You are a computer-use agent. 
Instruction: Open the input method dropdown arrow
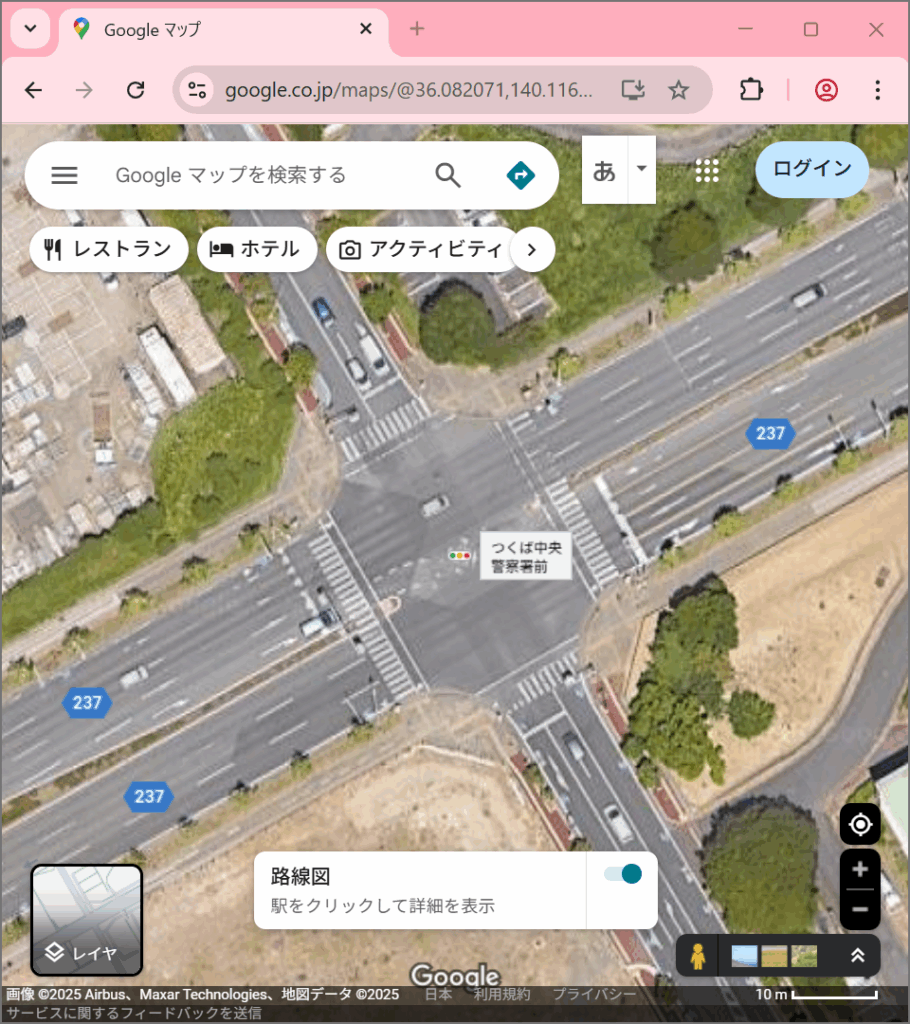coord(641,169)
